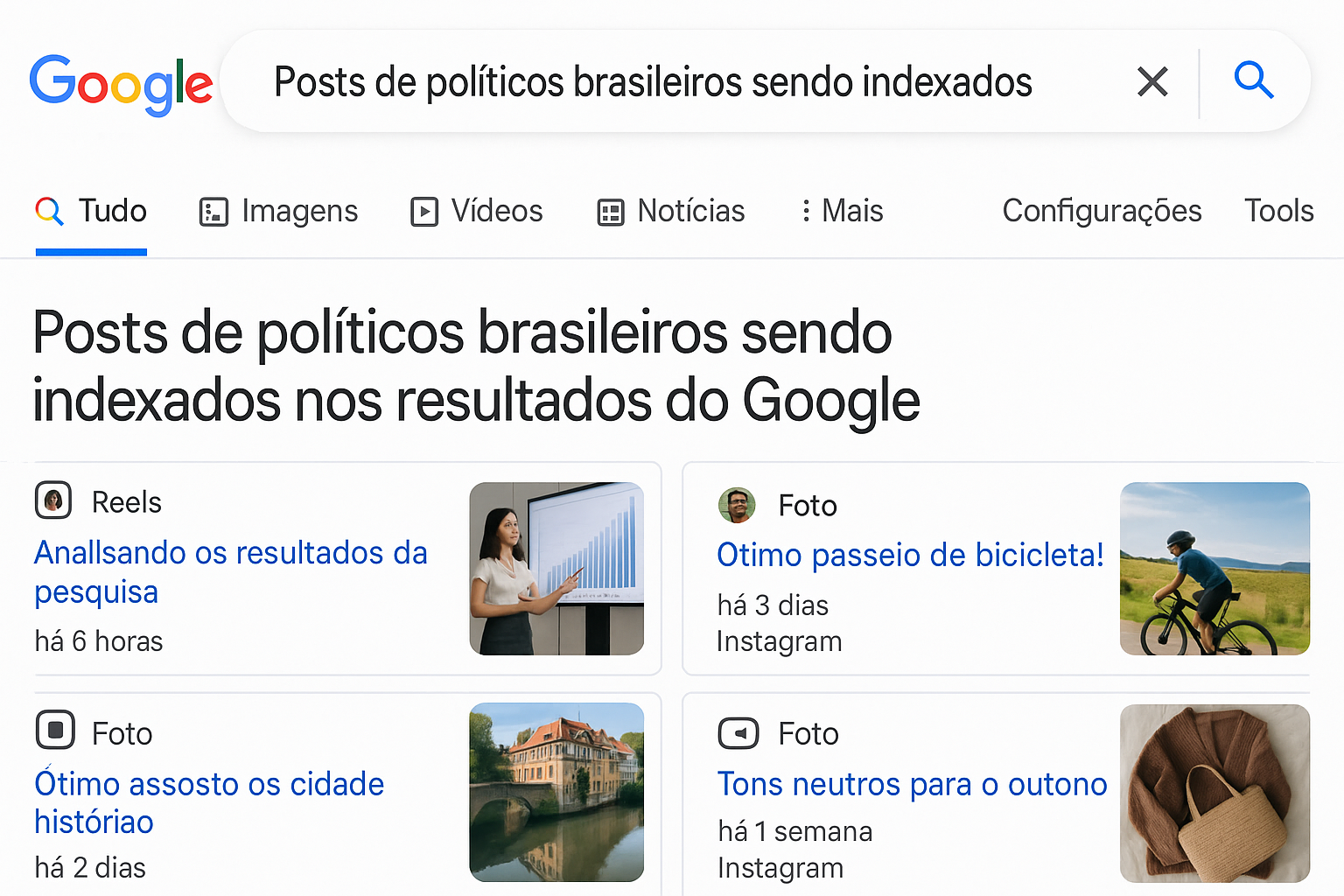Switch to the Imagens tab
The width and height of the screenshot is (1344, 896).
coord(279,211)
